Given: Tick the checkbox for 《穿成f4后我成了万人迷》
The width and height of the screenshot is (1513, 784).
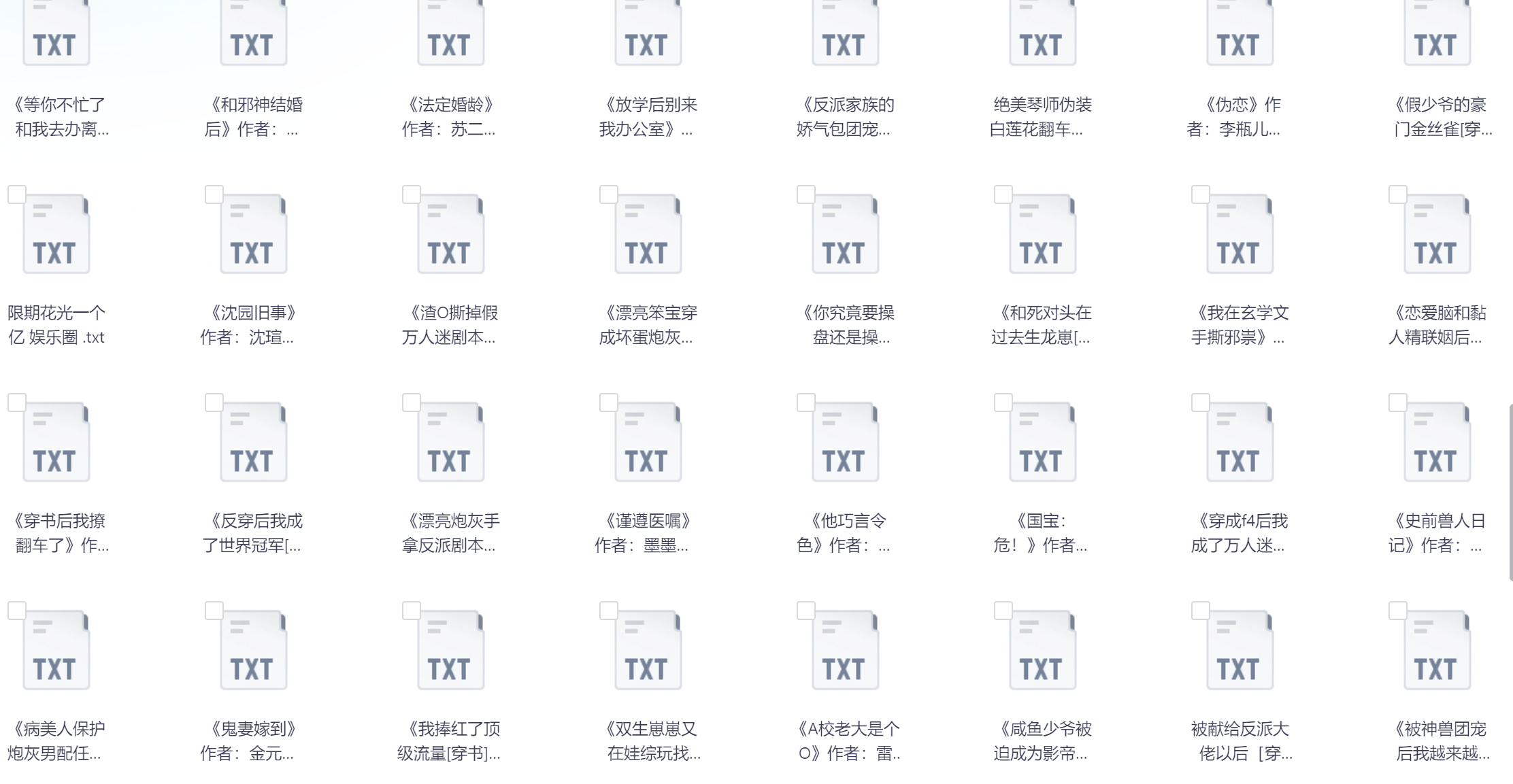Looking at the screenshot, I should [1201, 403].
